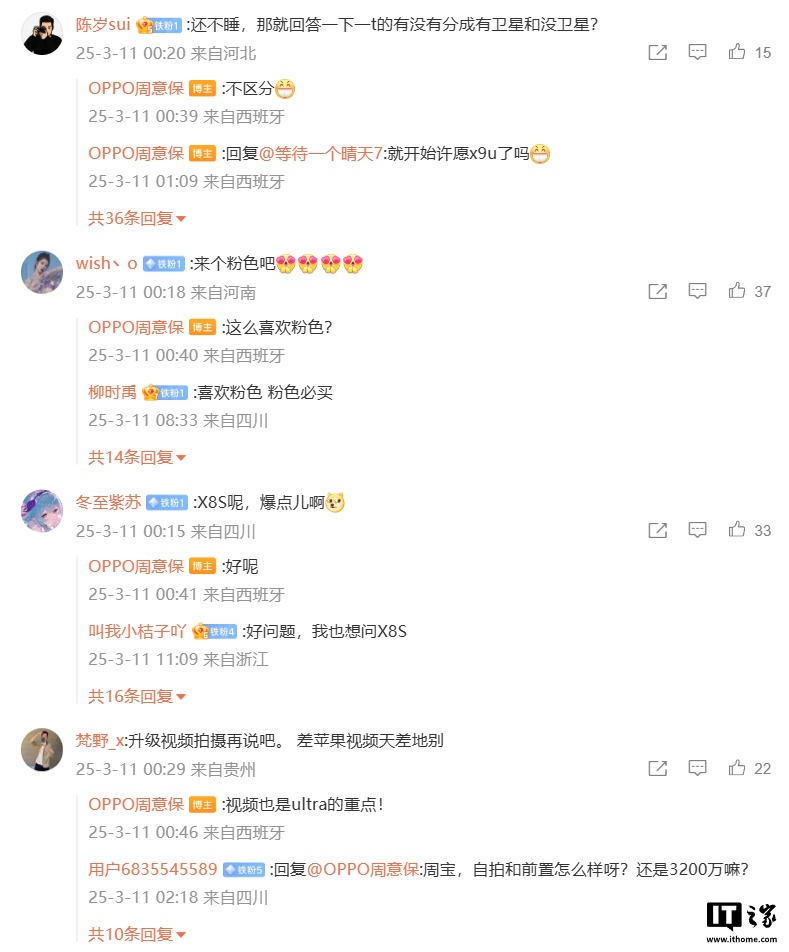Reply to 陈岁sui's comment
789x952 pixels.
tap(698, 52)
